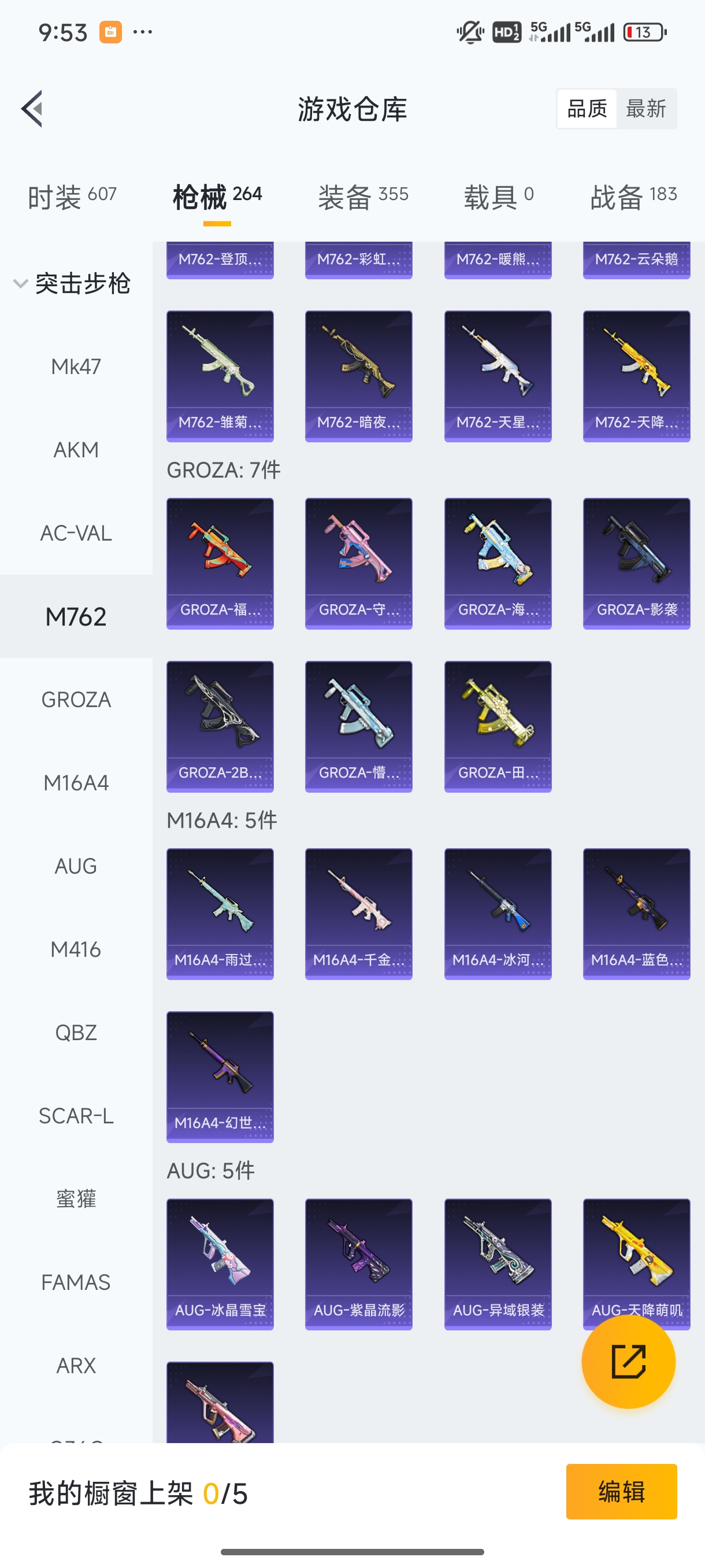Open the GROZA-影袭 skin
The width and height of the screenshot is (705, 1568).
point(636,563)
